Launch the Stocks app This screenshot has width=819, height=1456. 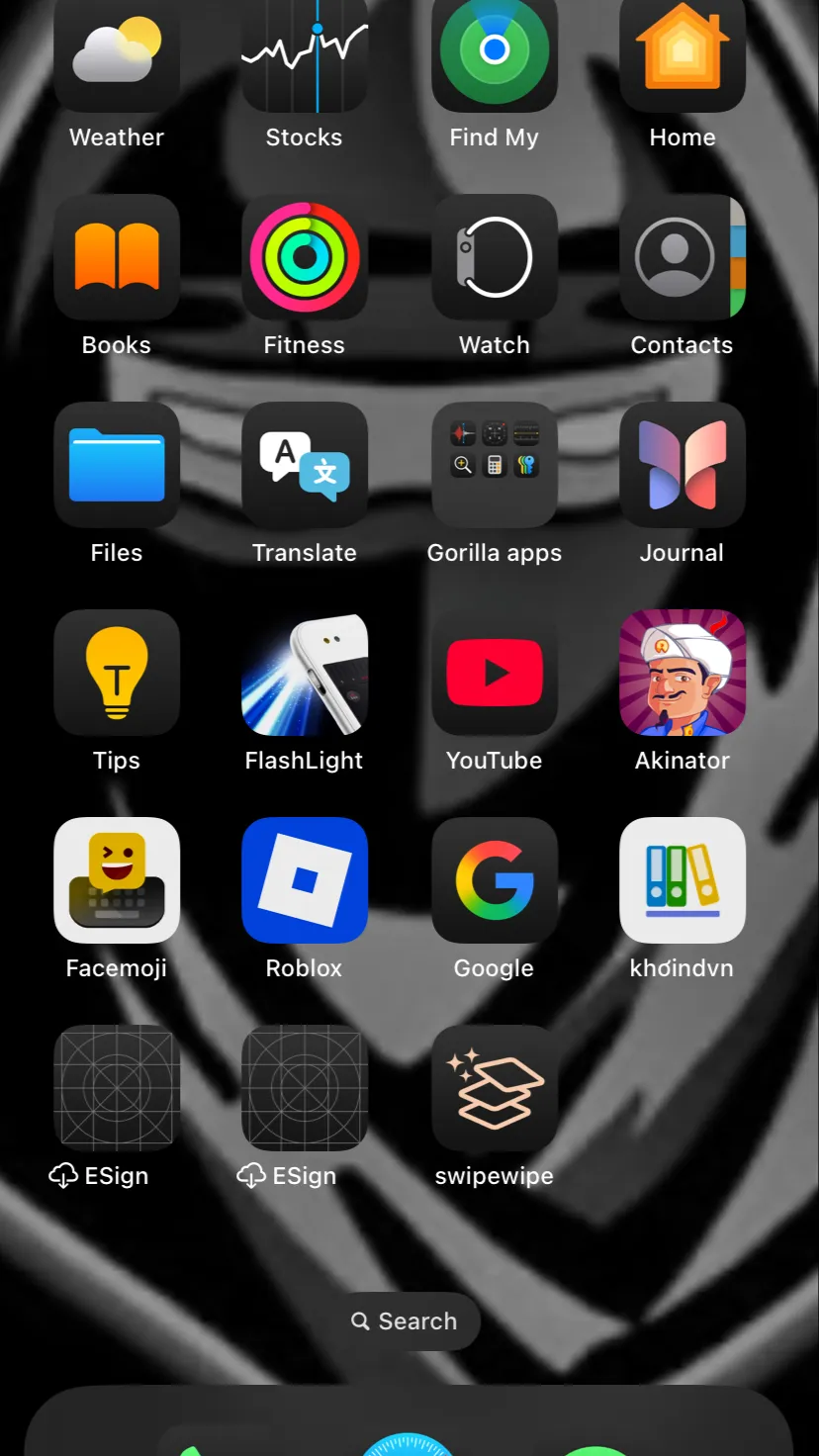click(x=305, y=54)
